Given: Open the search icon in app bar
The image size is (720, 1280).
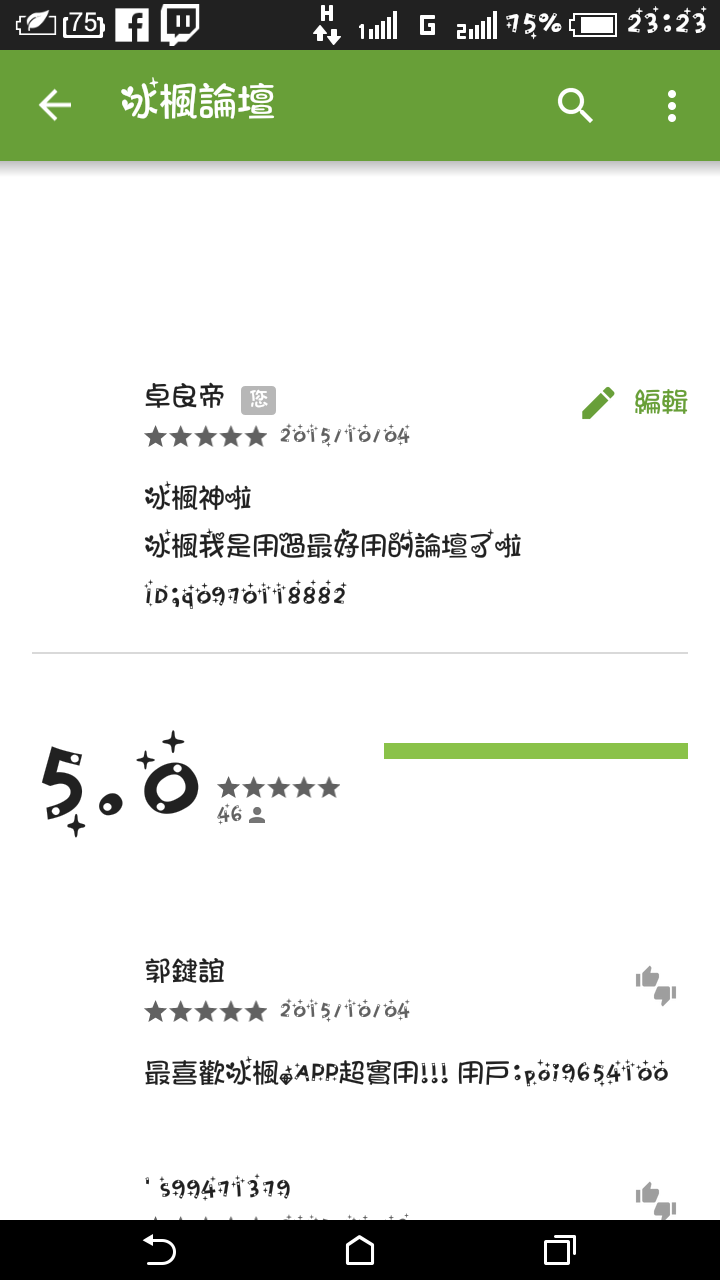Looking at the screenshot, I should coord(575,105).
